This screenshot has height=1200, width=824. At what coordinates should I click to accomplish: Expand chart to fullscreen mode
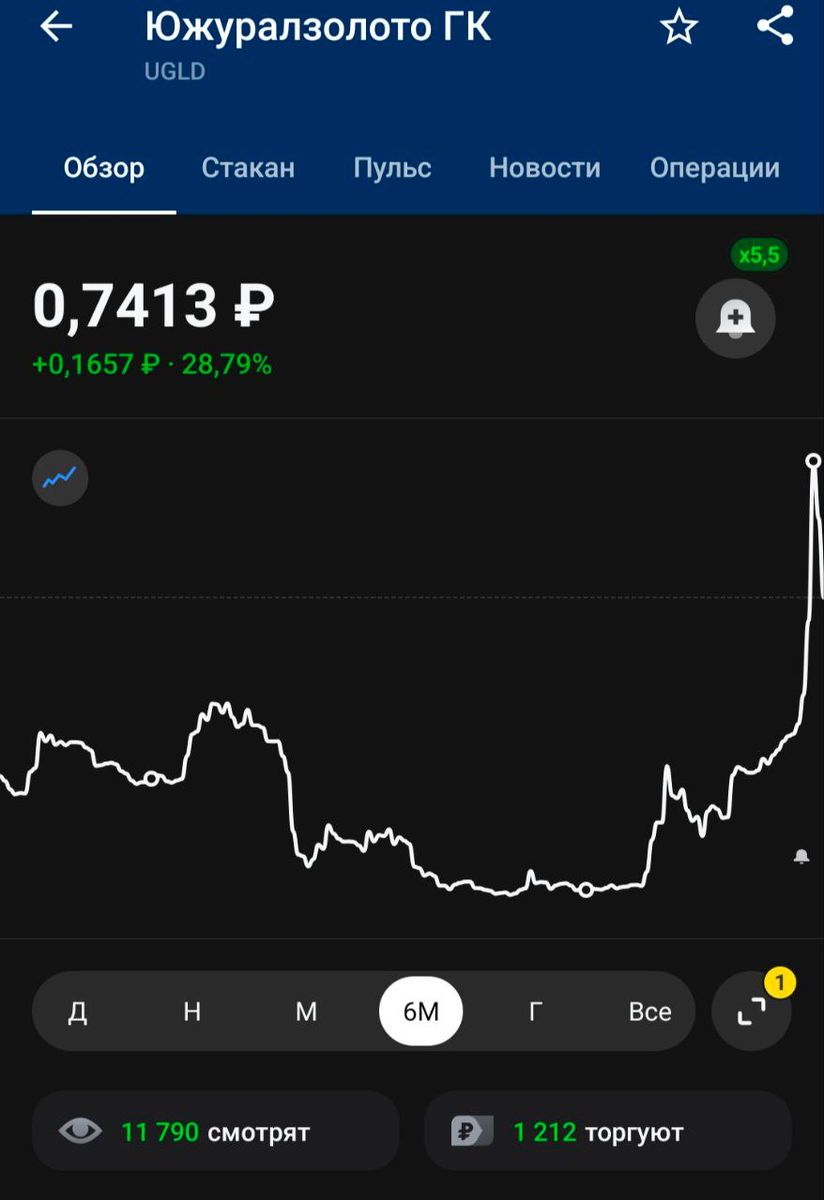pyautogui.click(x=751, y=1011)
